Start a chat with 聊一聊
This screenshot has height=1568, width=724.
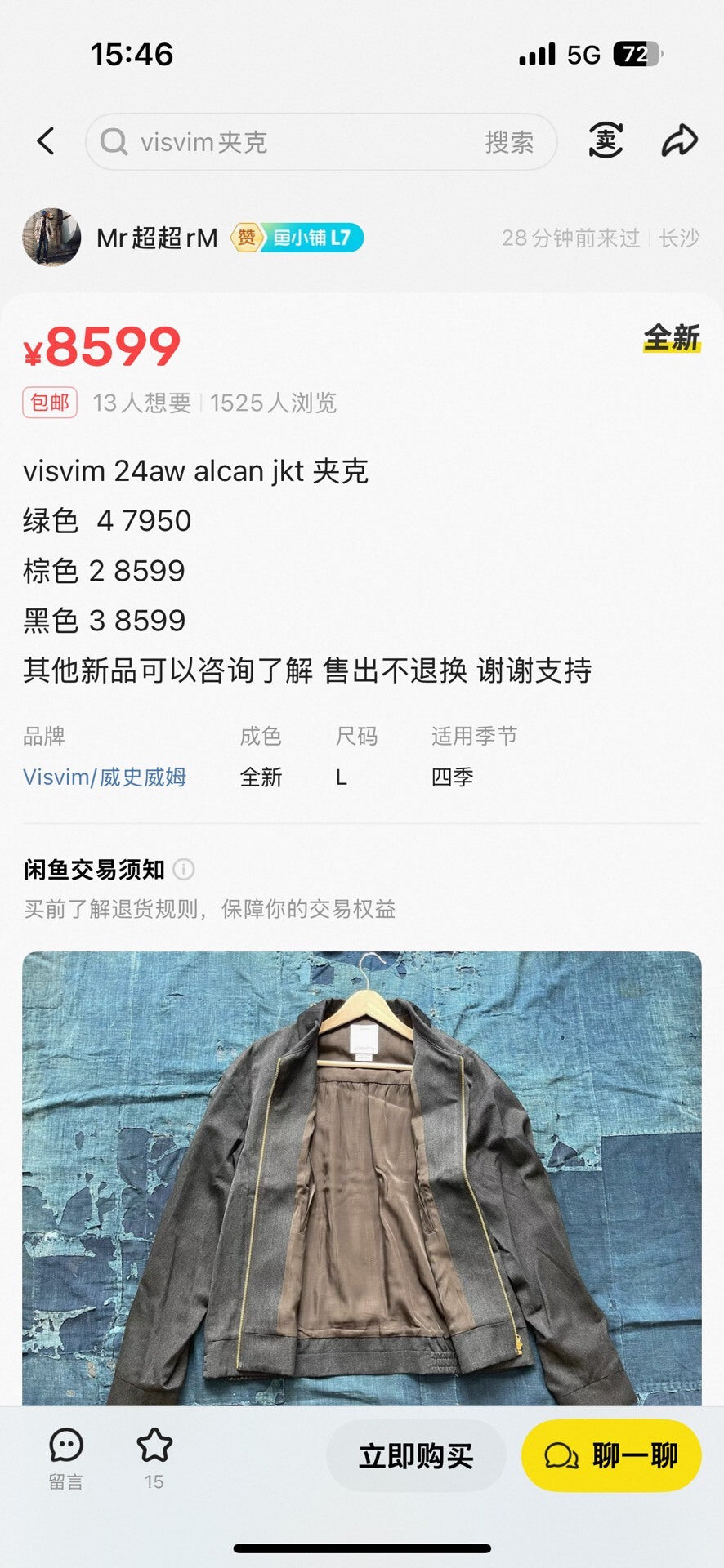611,1455
